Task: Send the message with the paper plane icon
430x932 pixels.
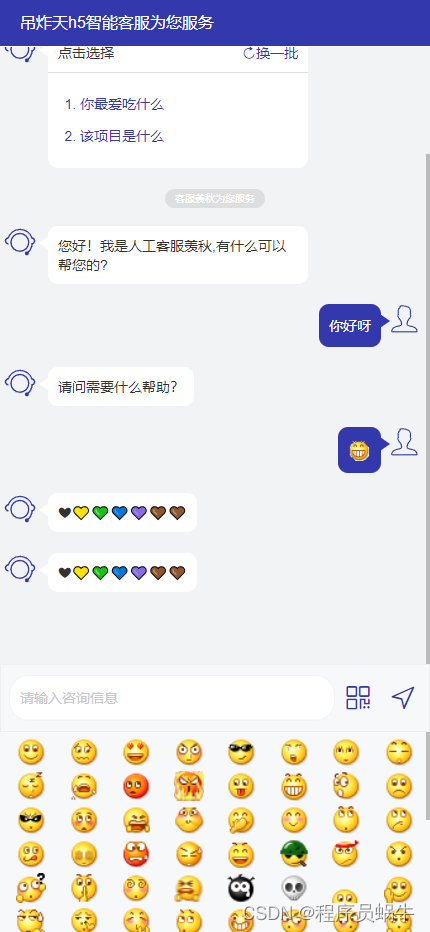Action: pos(403,698)
